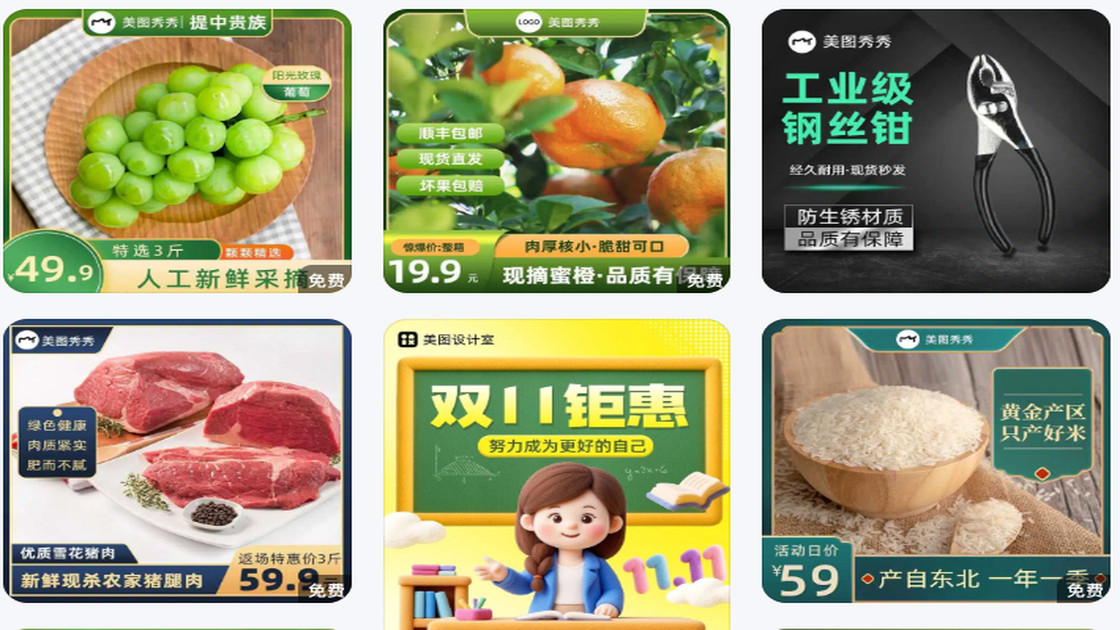Open the green grape template
Image resolution: width=1120 pixels, height=630 pixels.
pyautogui.click(x=178, y=151)
